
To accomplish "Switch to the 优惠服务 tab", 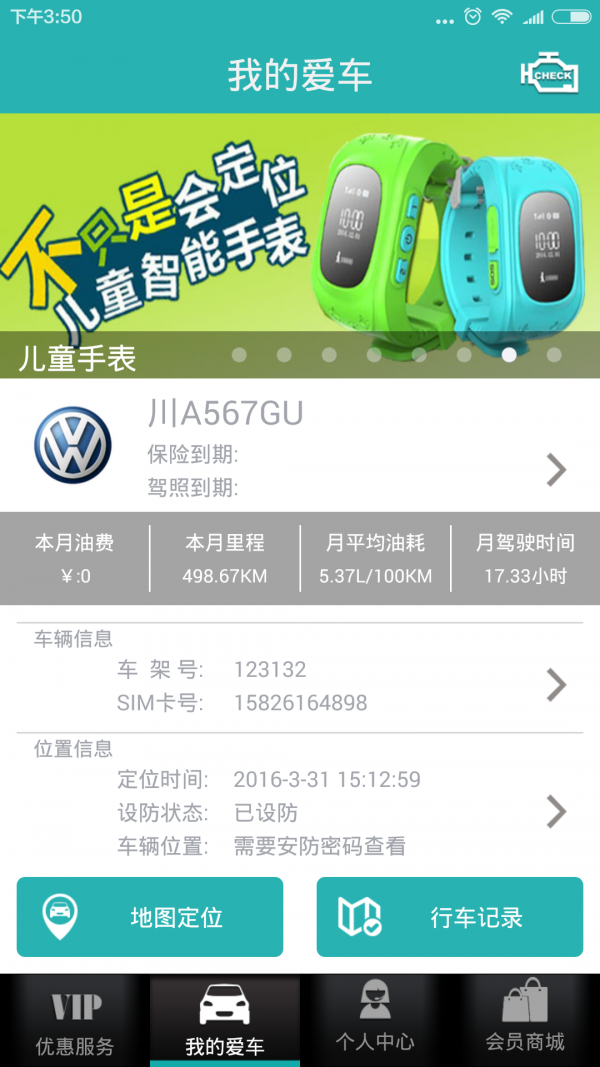I will pyautogui.click(x=75, y=1022).
